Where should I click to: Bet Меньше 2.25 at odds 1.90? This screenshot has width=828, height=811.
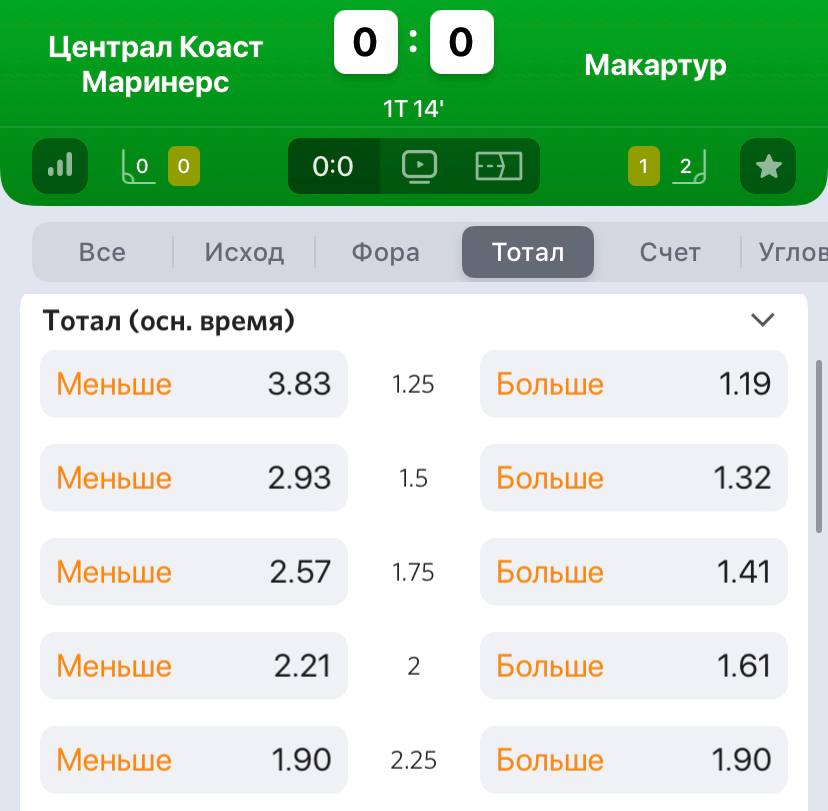(194, 760)
